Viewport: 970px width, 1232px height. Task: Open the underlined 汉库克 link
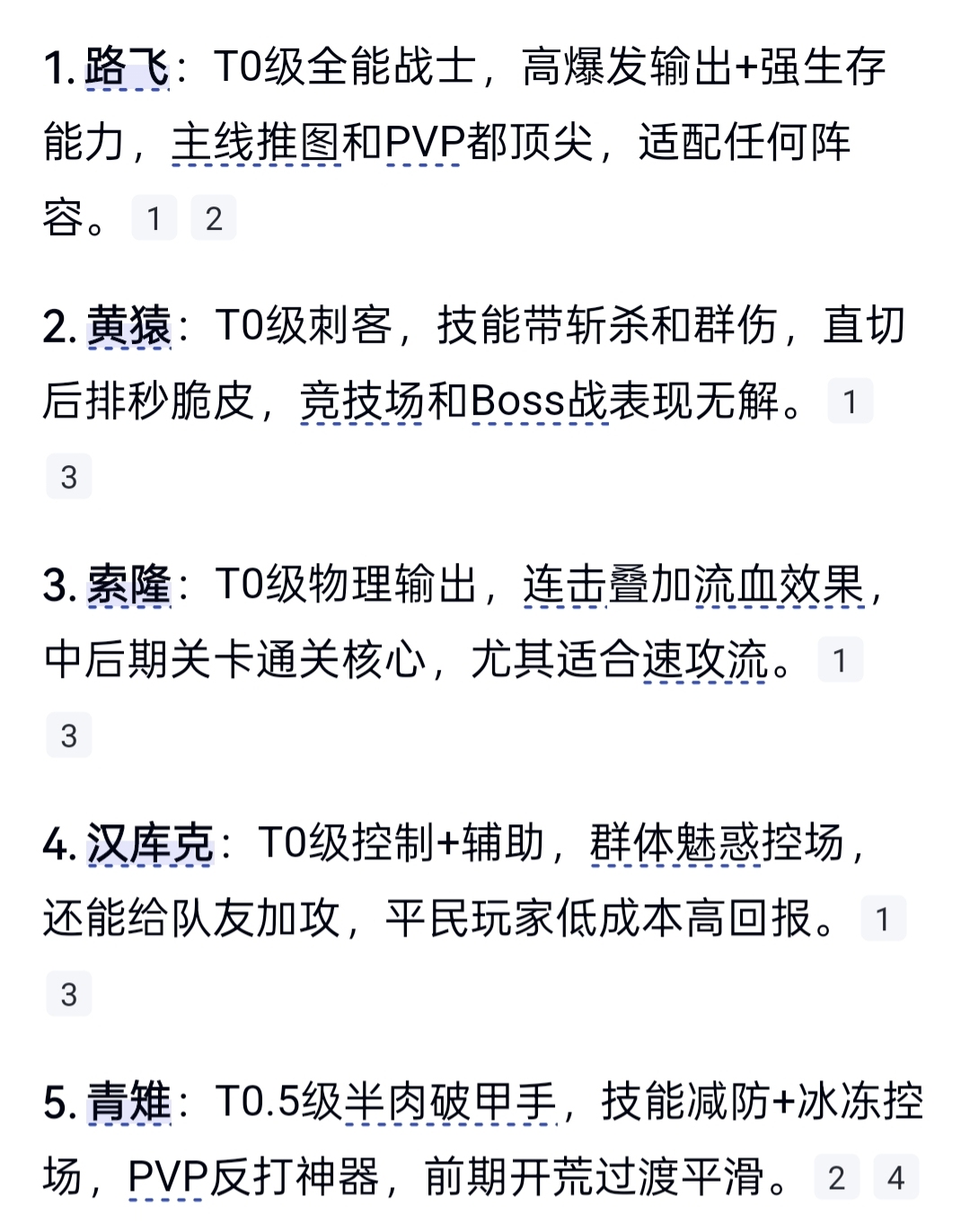tap(149, 844)
